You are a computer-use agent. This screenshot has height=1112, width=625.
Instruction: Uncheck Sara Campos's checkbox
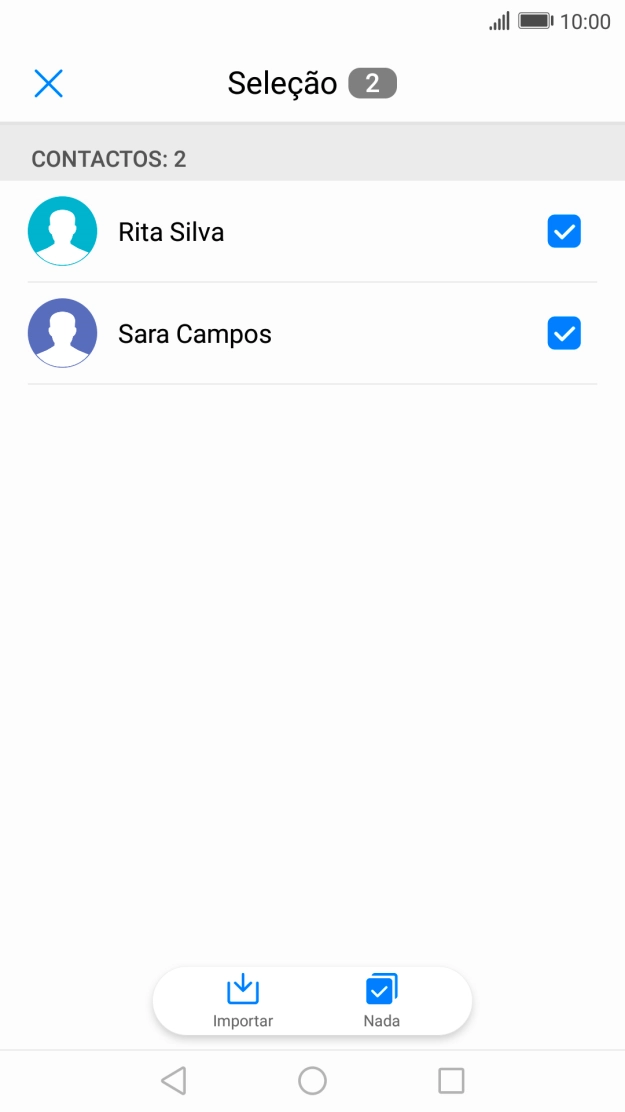point(564,333)
